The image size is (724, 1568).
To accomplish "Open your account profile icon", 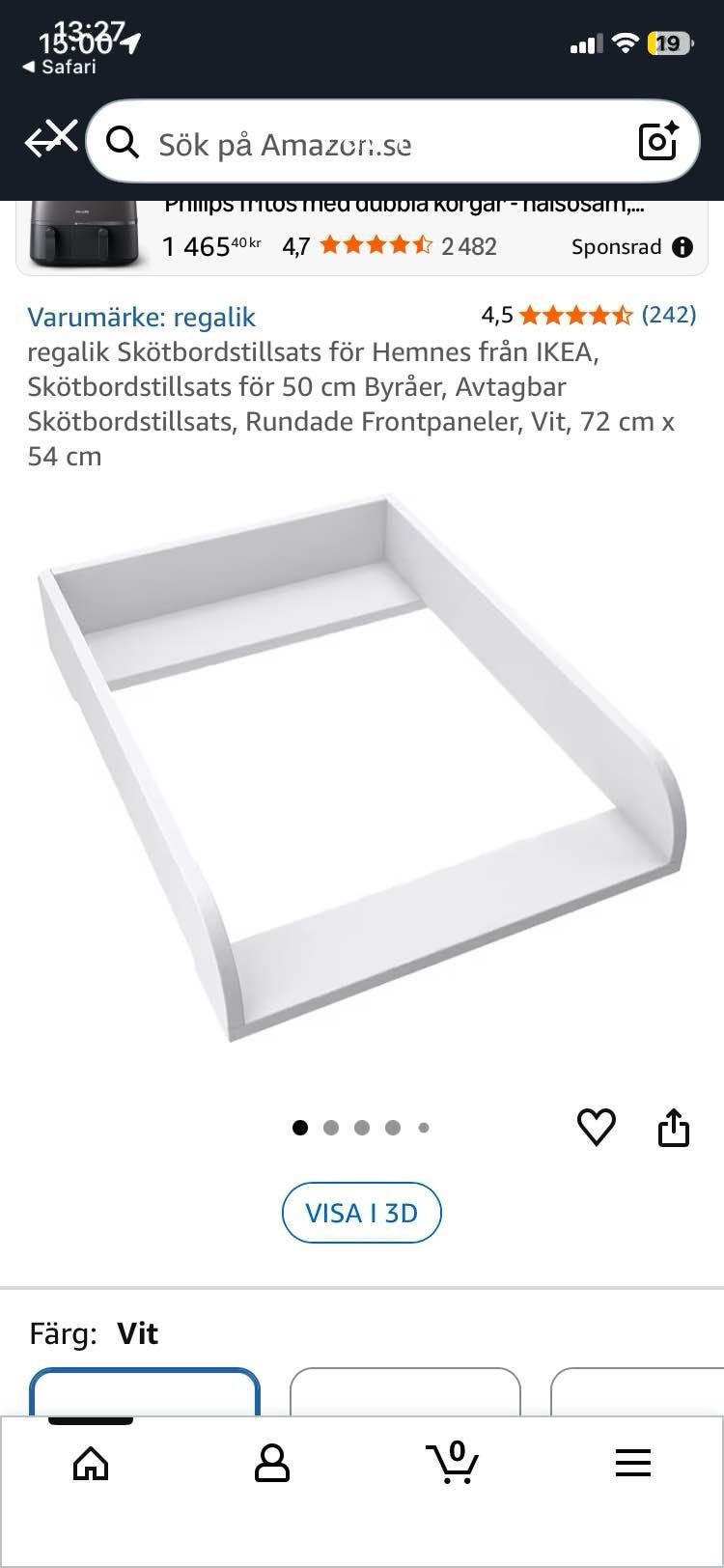I will [x=271, y=1465].
